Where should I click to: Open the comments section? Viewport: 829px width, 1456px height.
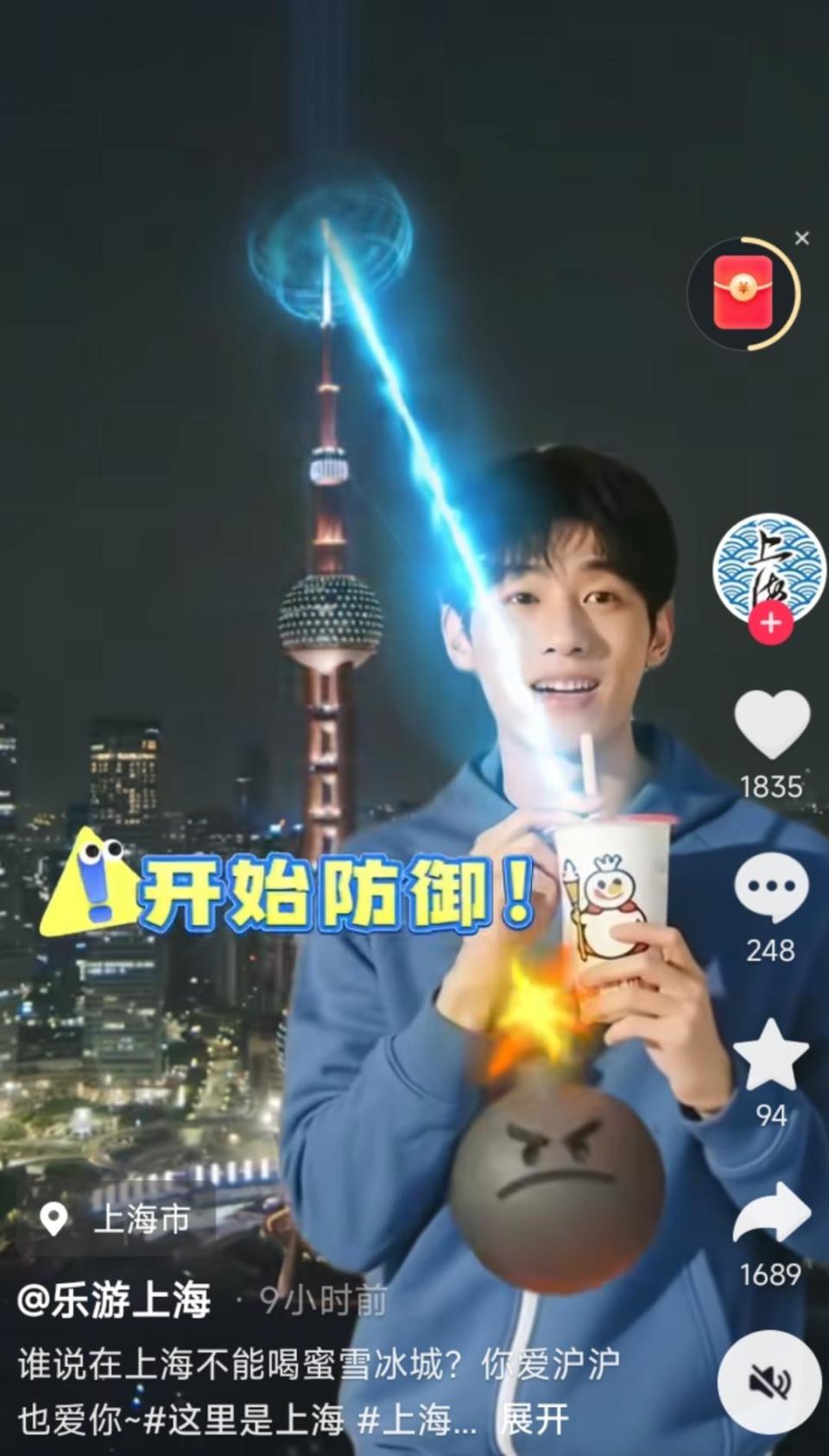(x=771, y=889)
